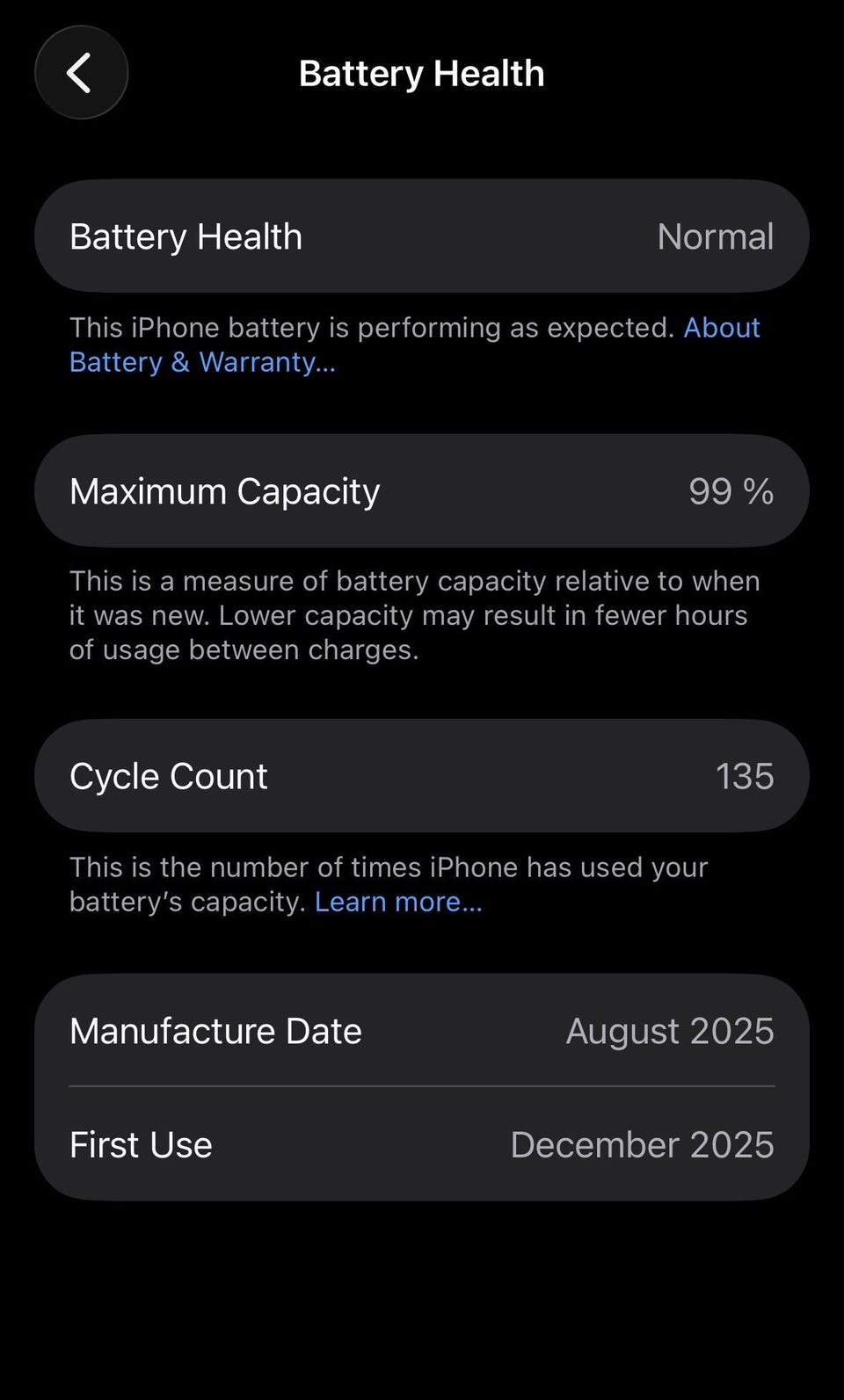Open Learn more about cycle count

click(398, 902)
